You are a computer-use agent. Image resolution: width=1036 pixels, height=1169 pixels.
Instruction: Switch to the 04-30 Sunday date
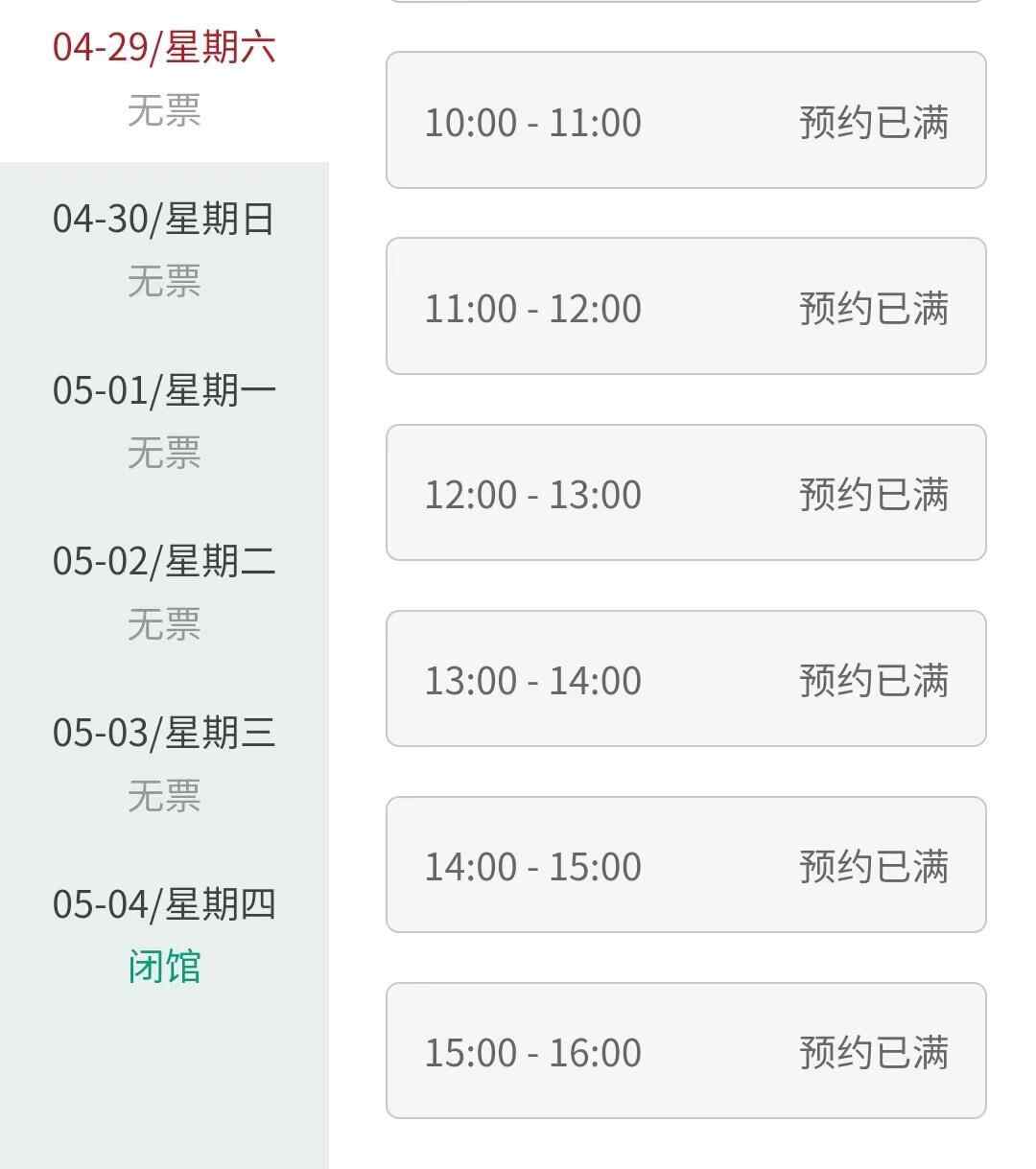[x=164, y=248]
